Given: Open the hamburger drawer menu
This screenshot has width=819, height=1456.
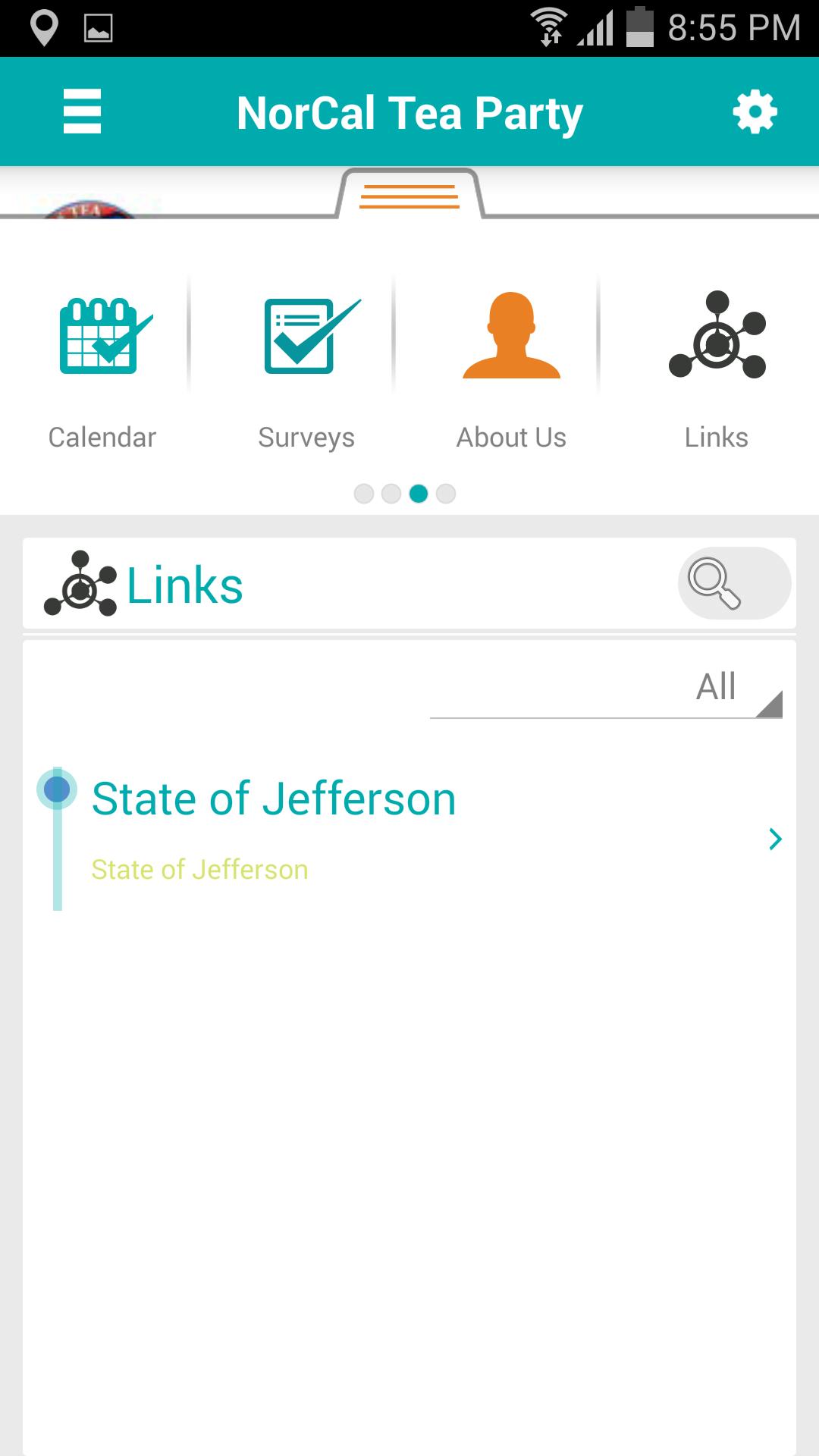Looking at the screenshot, I should point(82,111).
